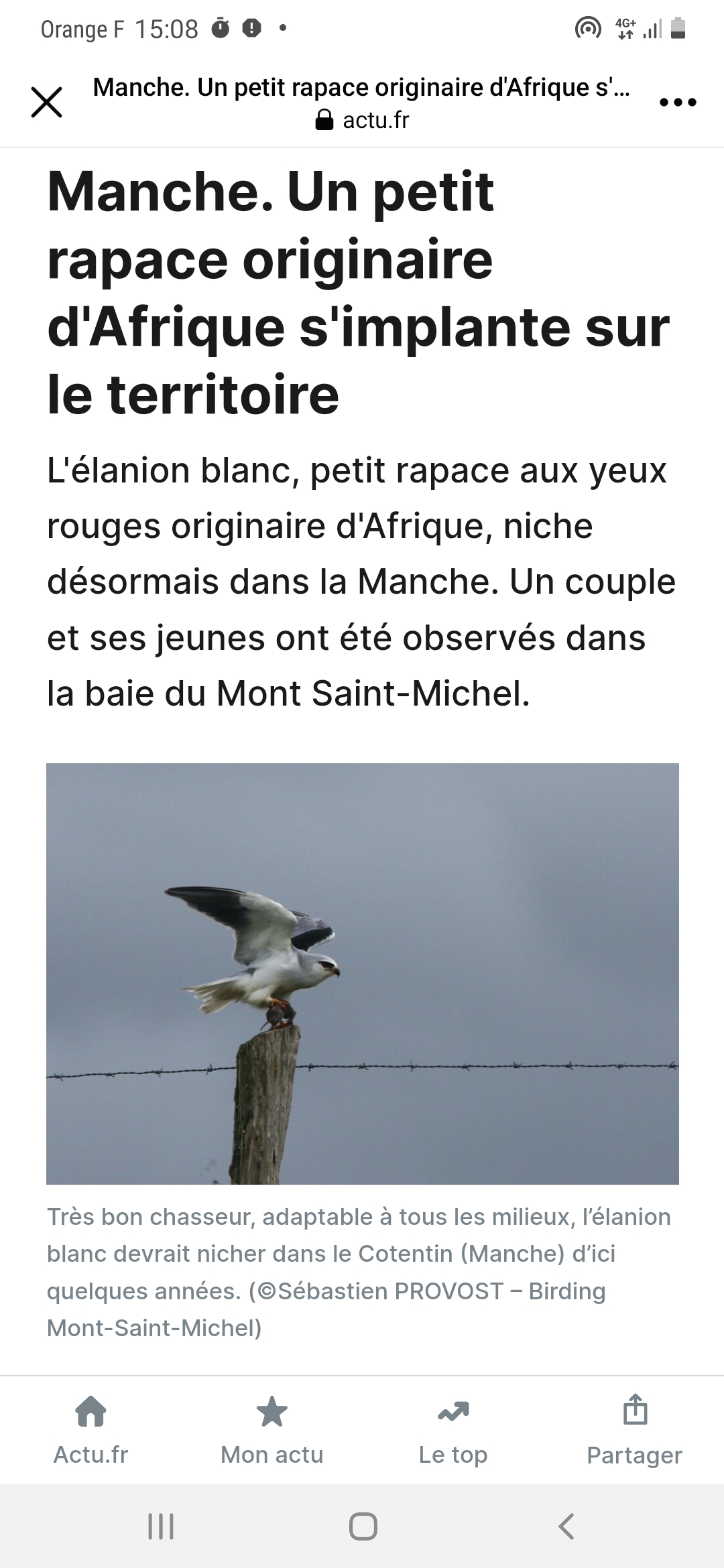Open the Le top trending tab
Viewport: 724px width, 1568px height.
[452, 1430]
